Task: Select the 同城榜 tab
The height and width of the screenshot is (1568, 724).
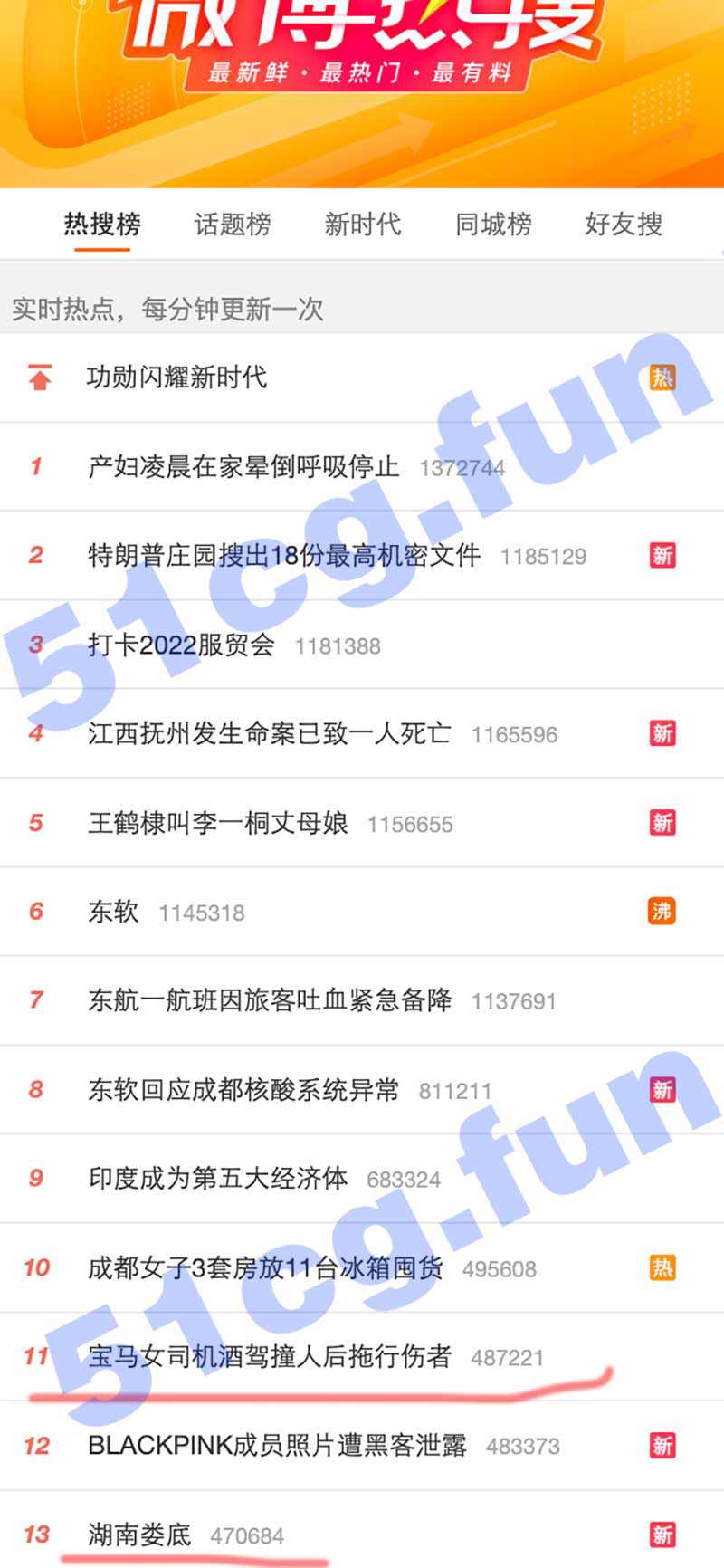Action: coord(493,224)
